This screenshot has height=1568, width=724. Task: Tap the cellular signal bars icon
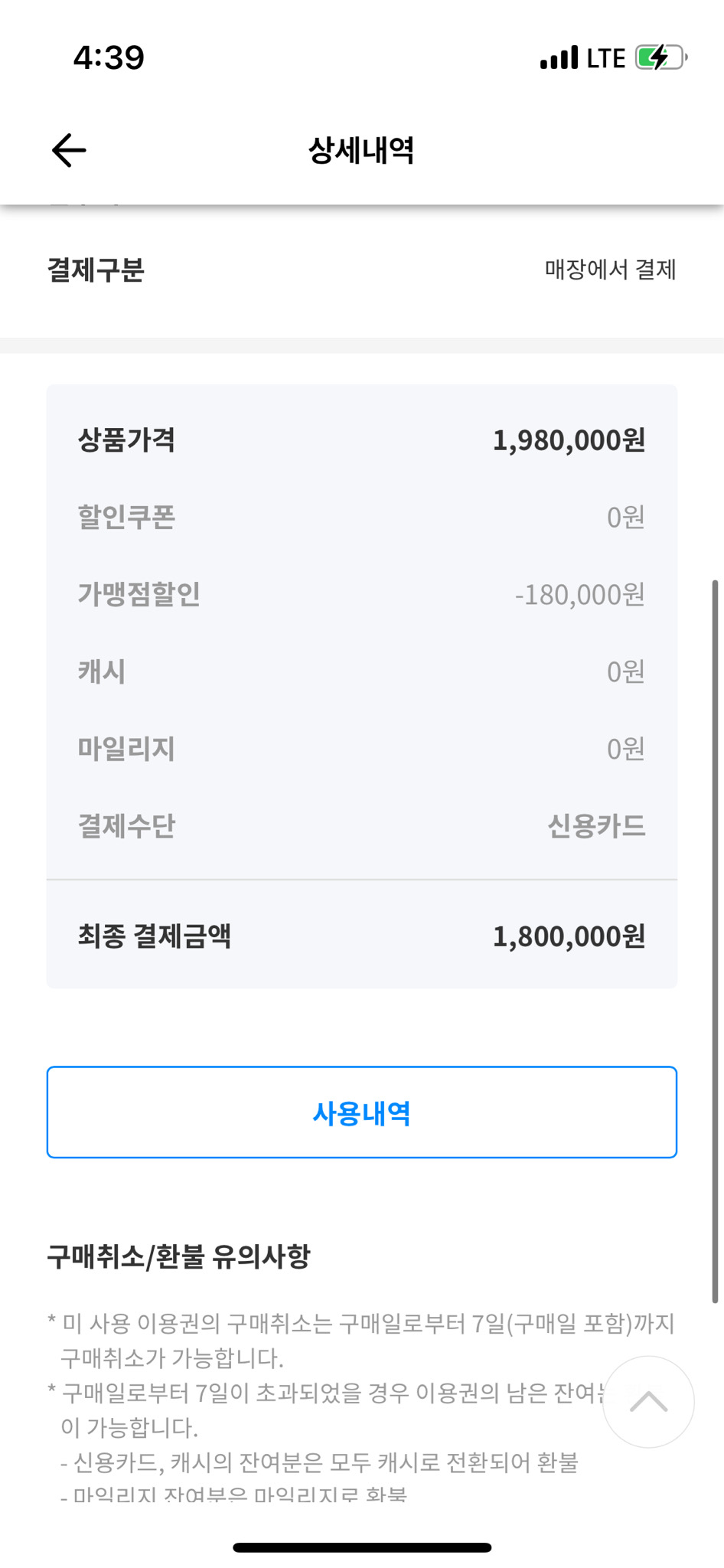[x=559, y=57]
